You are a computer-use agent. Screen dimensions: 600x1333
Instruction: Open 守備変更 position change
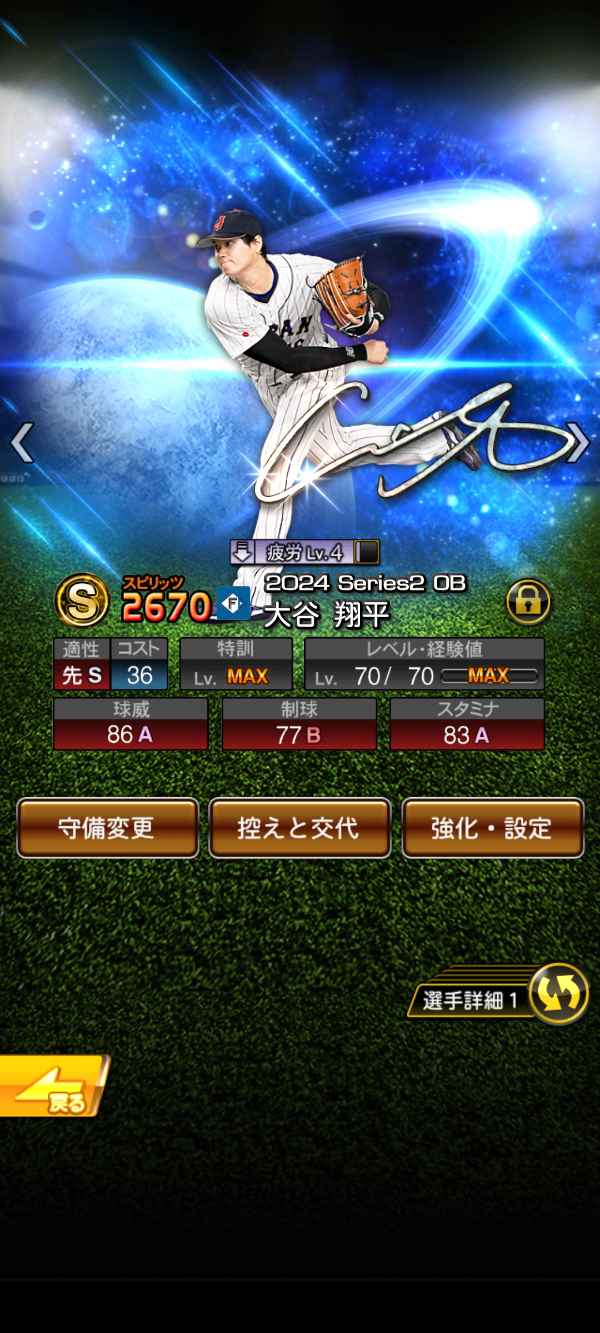[x=107, y=828]
